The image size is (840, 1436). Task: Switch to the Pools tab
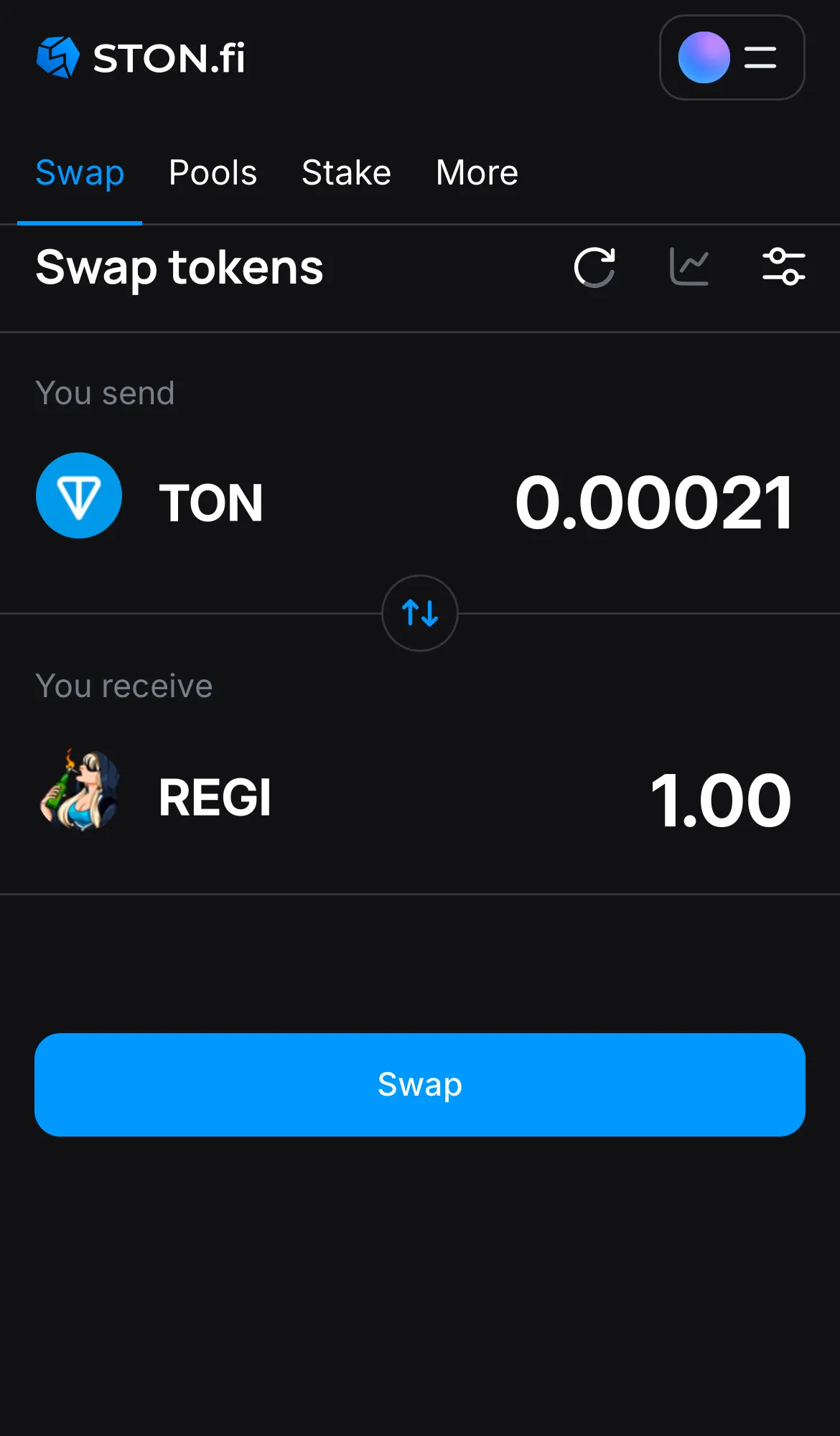(213, 172)
